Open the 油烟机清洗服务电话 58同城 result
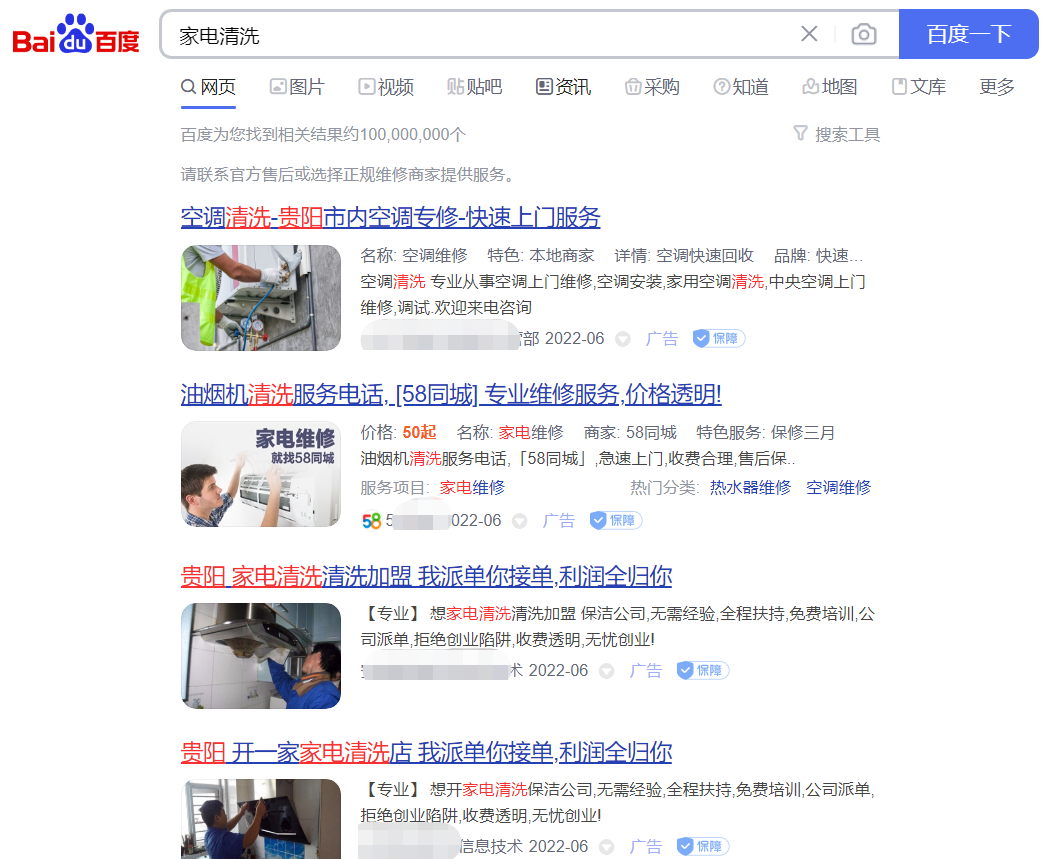 click(x=450, y=394)
